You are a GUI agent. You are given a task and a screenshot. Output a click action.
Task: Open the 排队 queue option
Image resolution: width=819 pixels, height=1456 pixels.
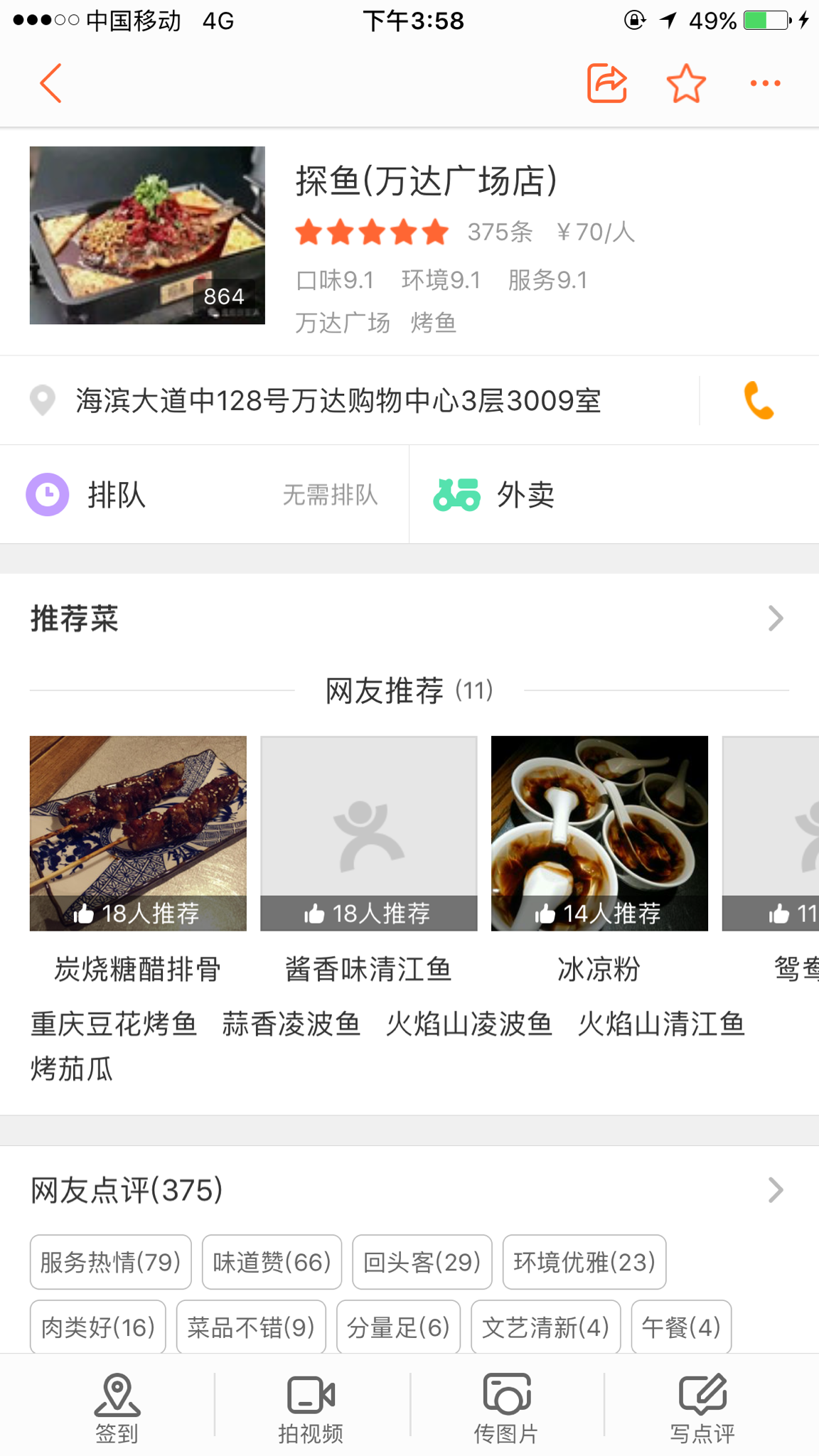click(x=204, y=495)
